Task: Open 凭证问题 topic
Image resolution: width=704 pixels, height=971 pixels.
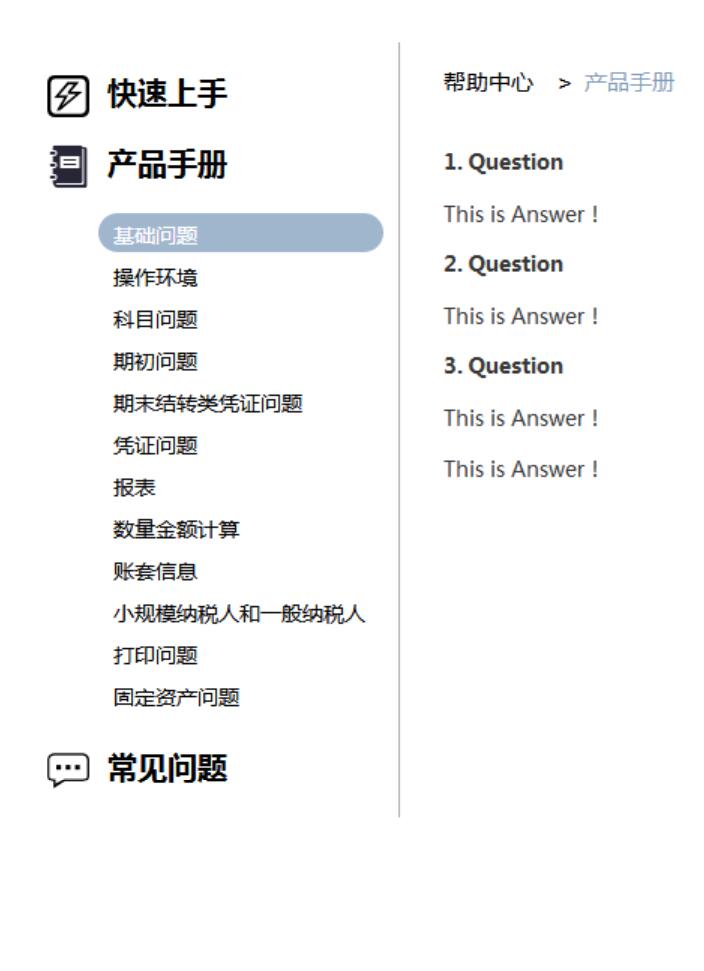Action: (155, 445)
